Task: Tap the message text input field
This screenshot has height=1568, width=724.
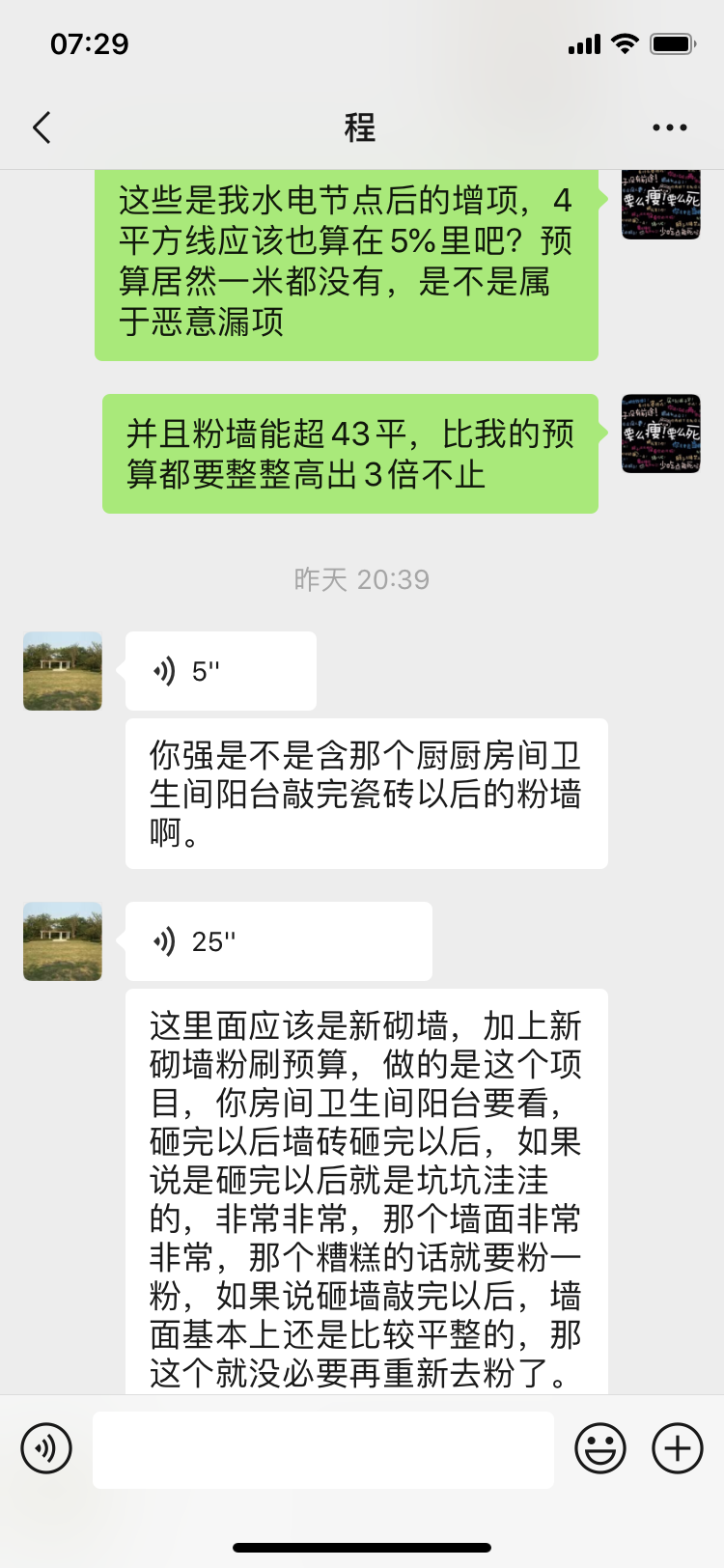Action: (x=323, y=1449)
